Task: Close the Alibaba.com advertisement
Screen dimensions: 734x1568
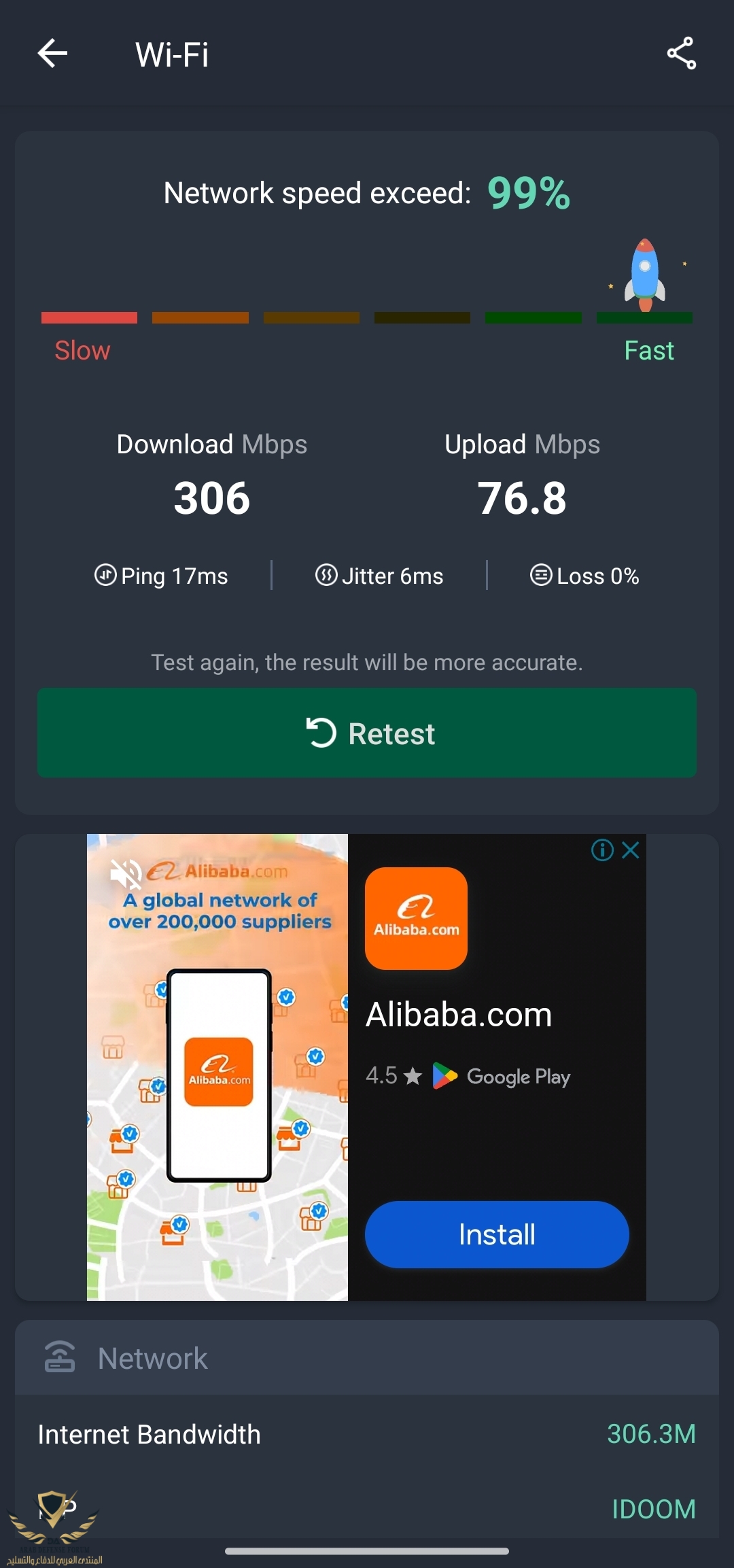Action: [x=631, y=850]
